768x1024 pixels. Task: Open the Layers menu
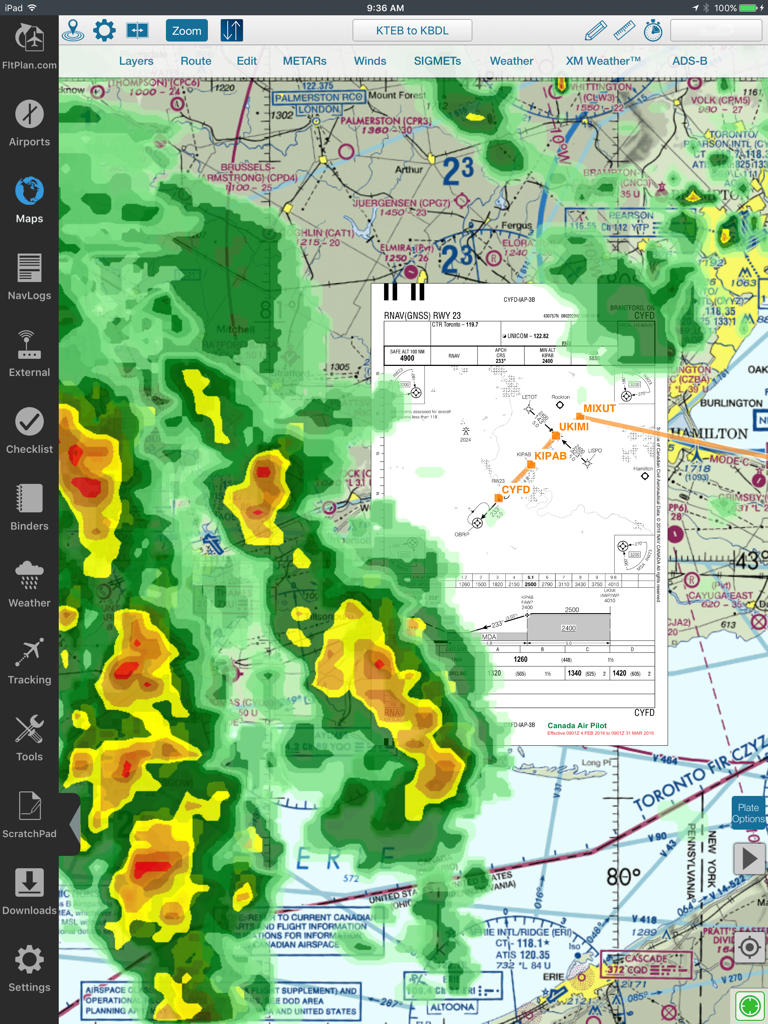click(136, 61)
